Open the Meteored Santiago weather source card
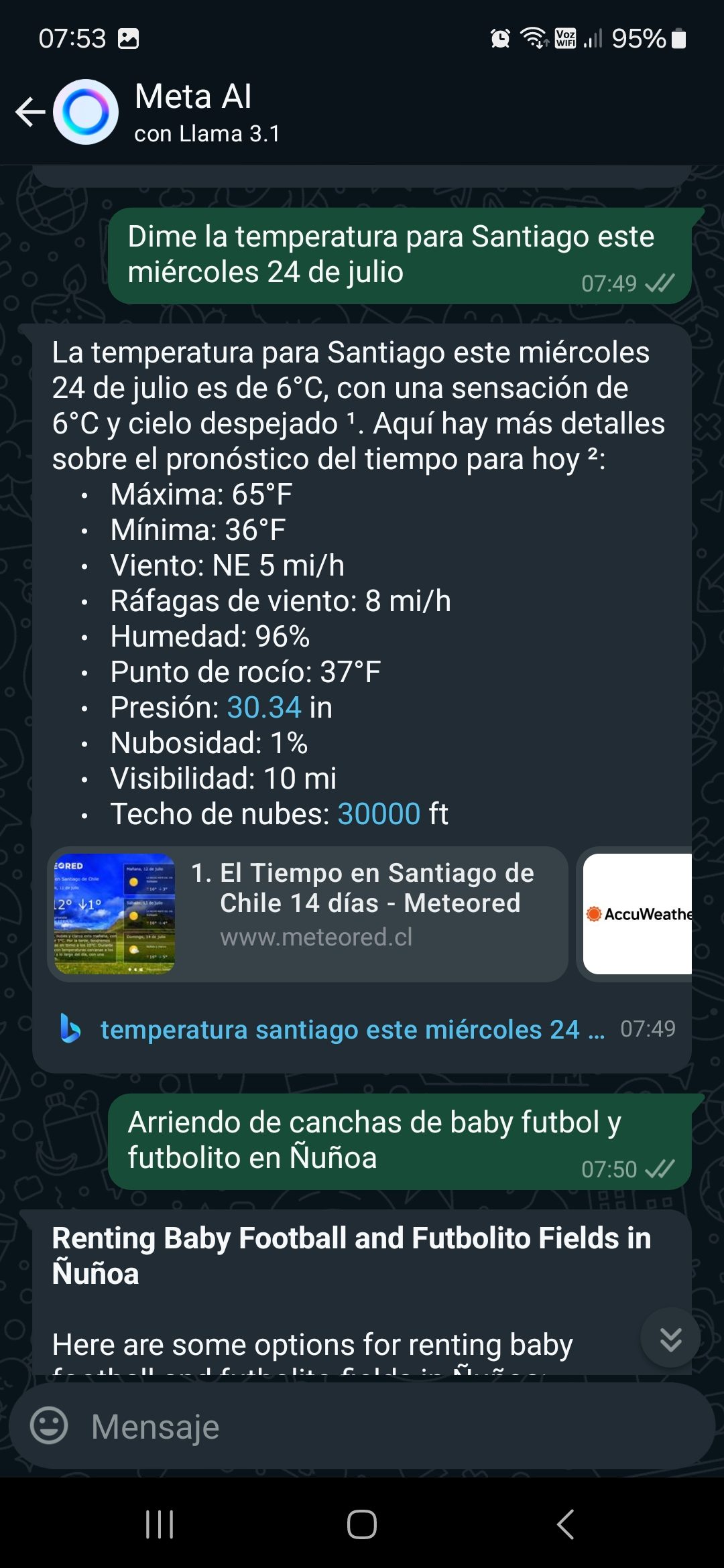This screenshot has height=1568, width=724. 308,914
